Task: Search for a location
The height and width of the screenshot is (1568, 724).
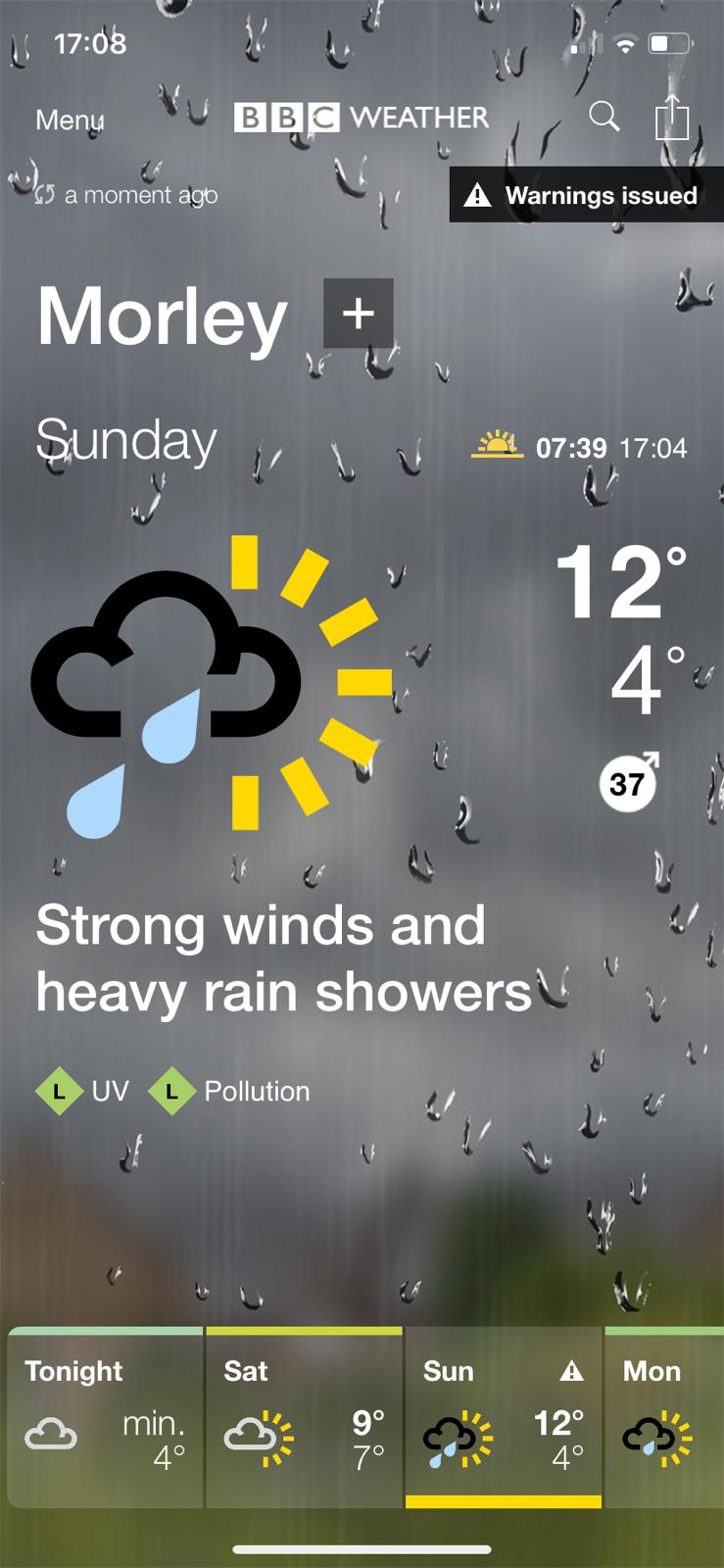Action: [x=604, y=117]
